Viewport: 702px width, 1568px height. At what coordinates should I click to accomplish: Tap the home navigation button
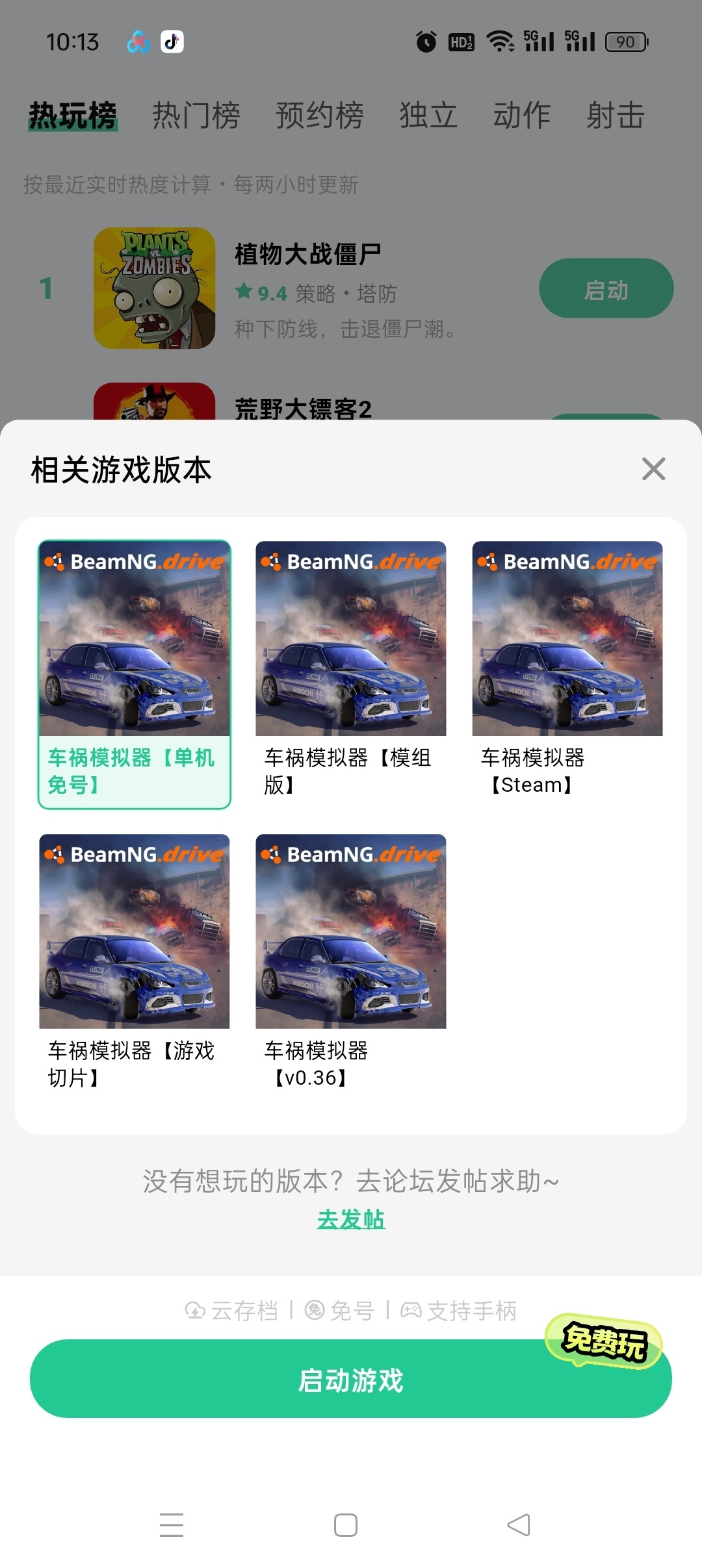click(x=344, y=1524)
